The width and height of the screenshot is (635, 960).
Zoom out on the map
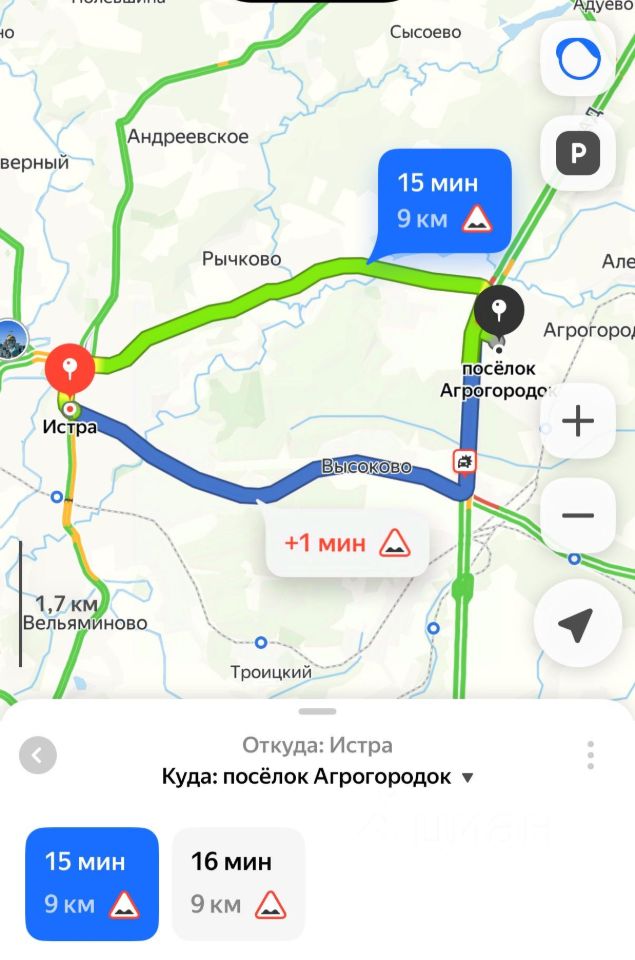577,516
